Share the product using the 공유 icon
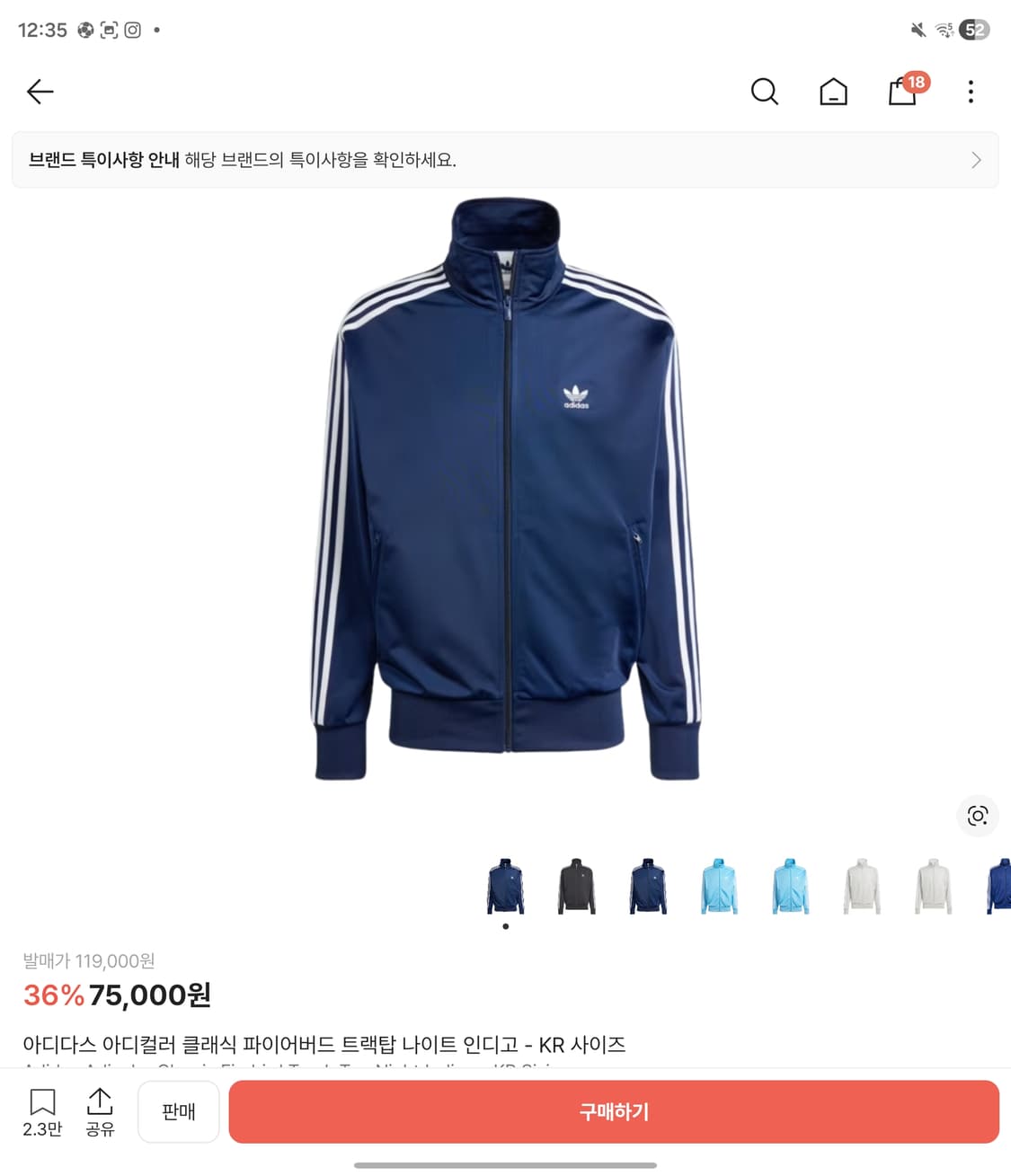This screenshot has height=1176, width=1011. pyautogui.click(x=100, y=1111)
